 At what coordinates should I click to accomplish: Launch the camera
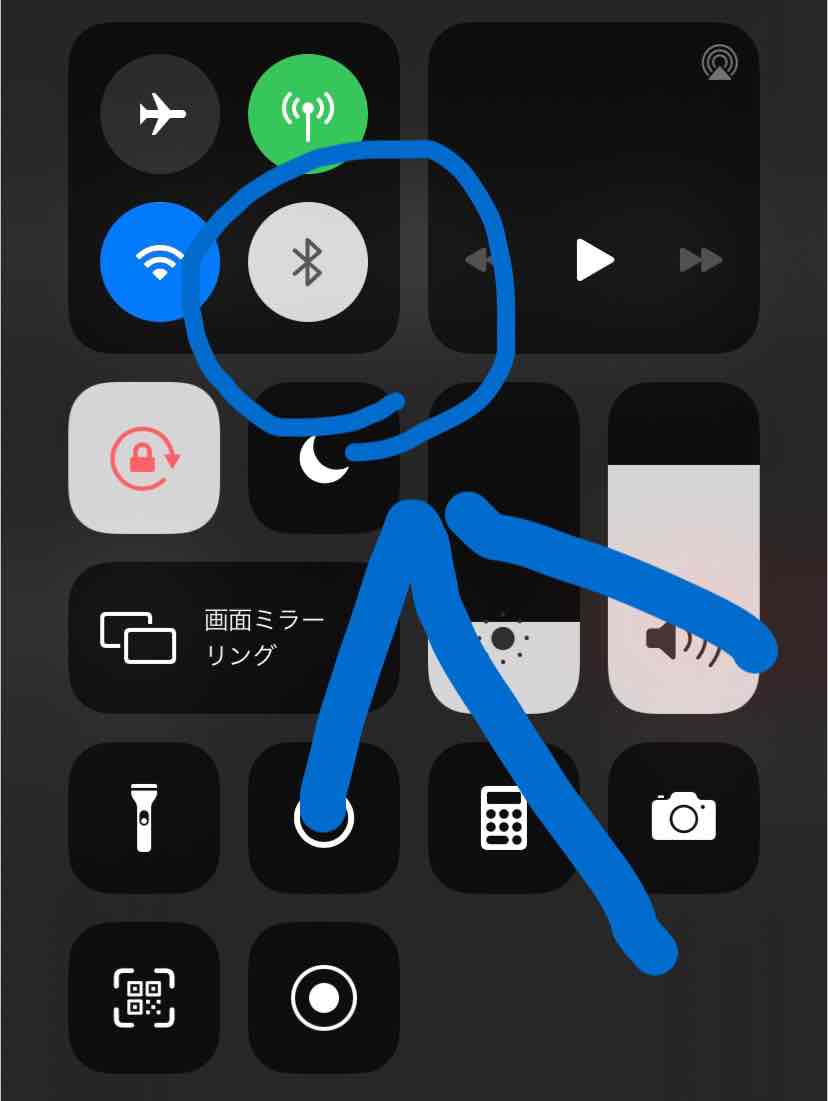(684, 818)
